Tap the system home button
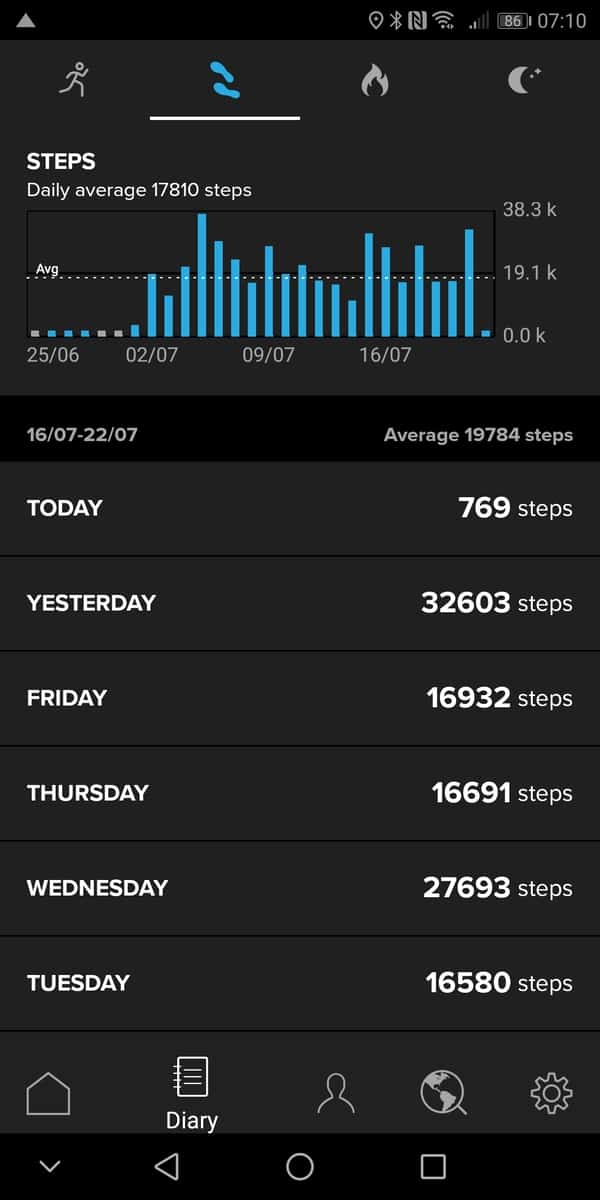The image size is (600, 1200). point(300,1166)
